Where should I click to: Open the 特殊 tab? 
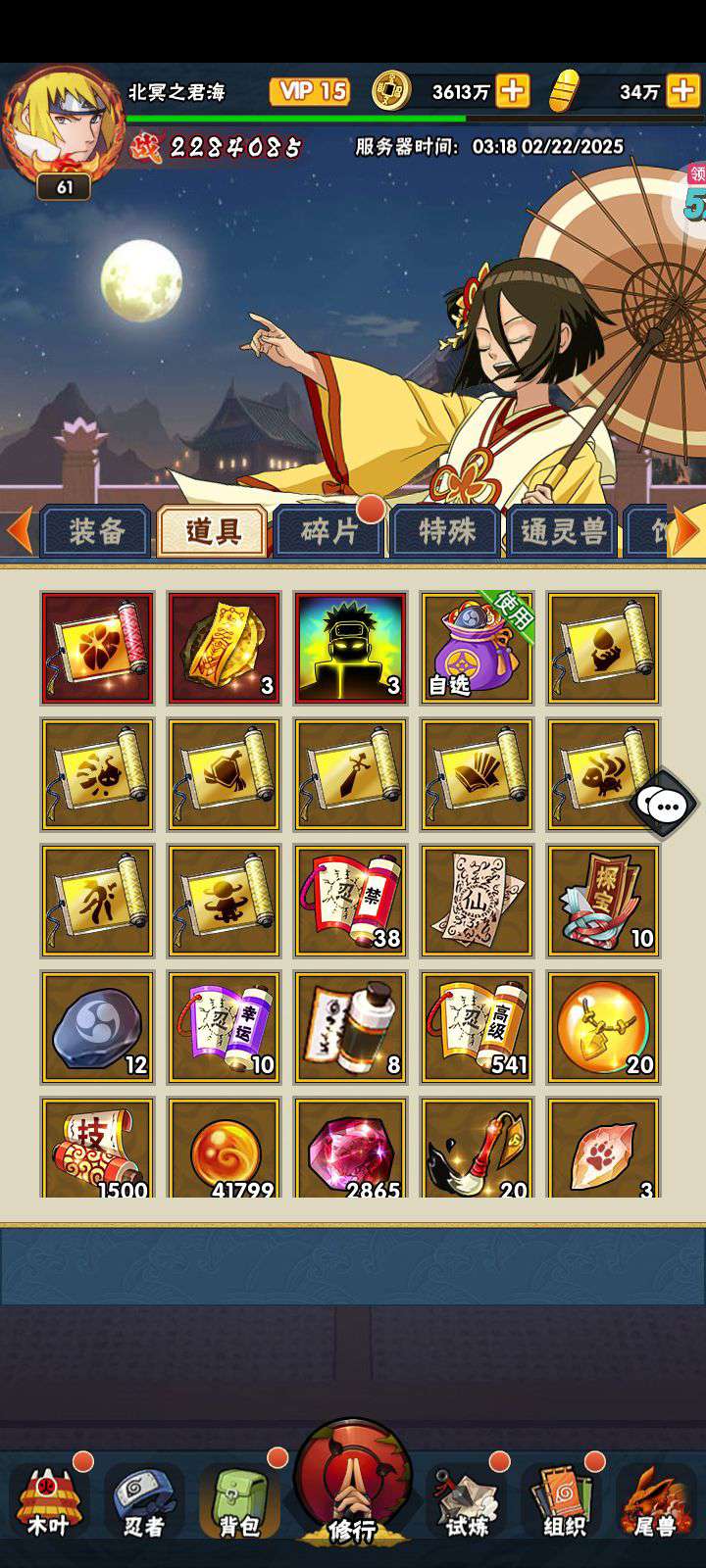click(446, 532)
